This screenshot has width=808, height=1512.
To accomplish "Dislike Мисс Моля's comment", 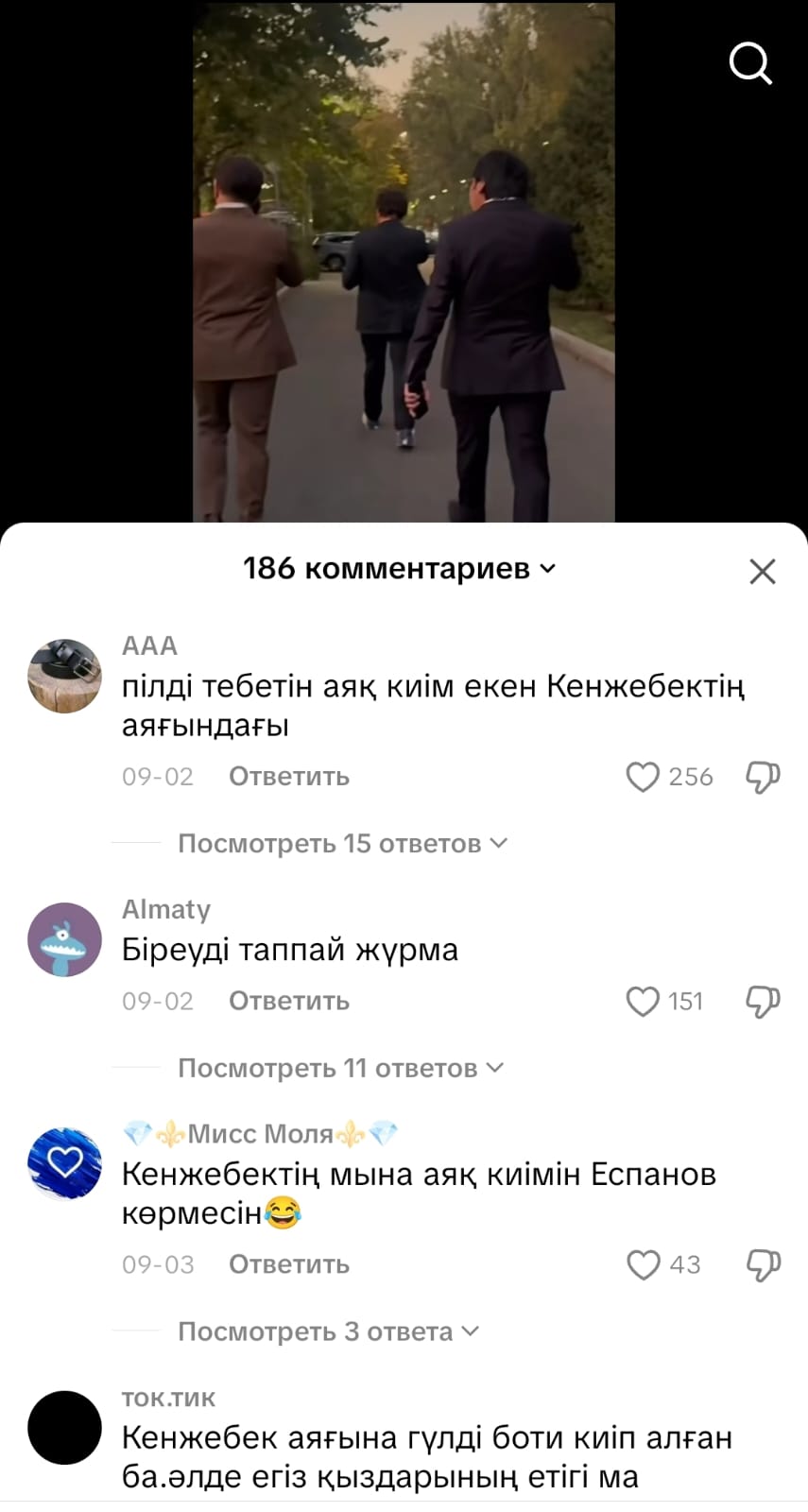I will (763, 1264).
